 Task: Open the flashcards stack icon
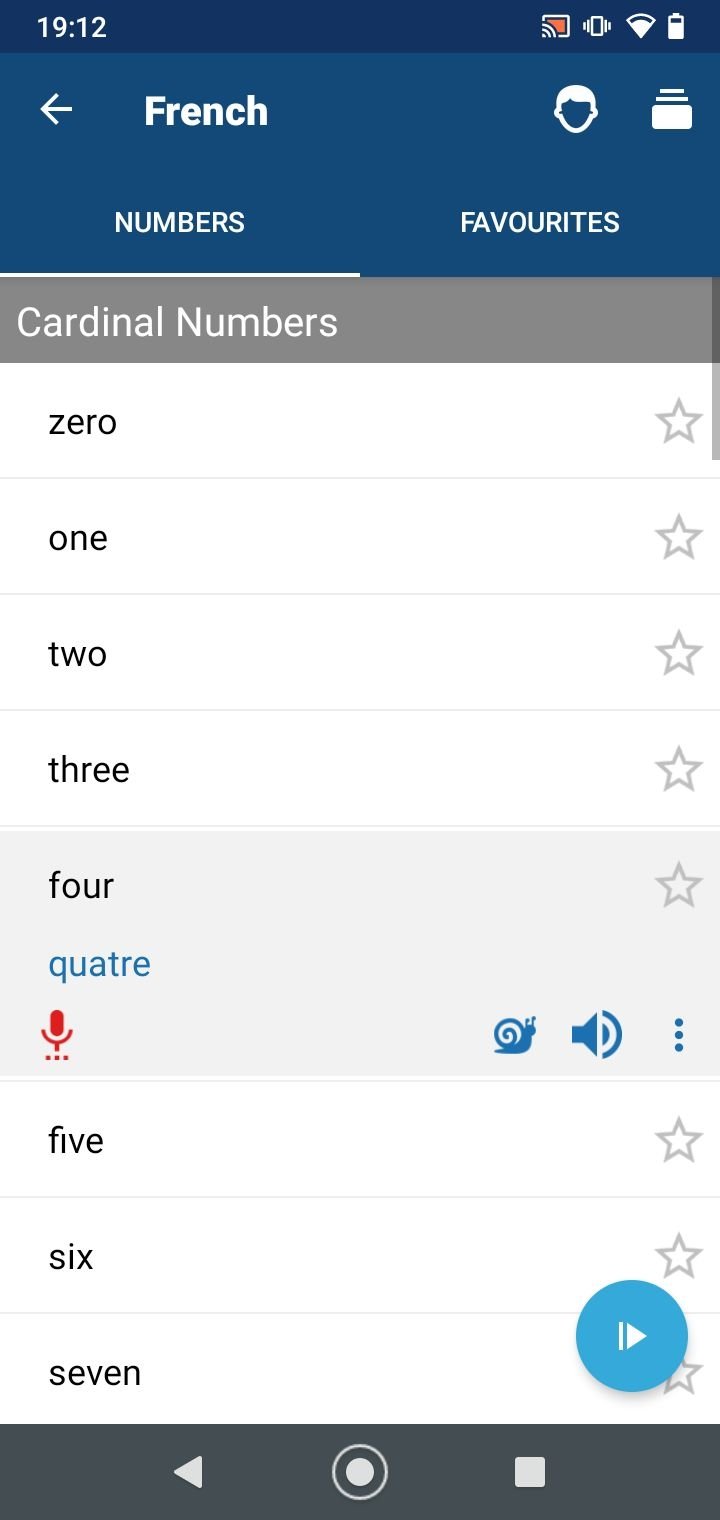672,110
